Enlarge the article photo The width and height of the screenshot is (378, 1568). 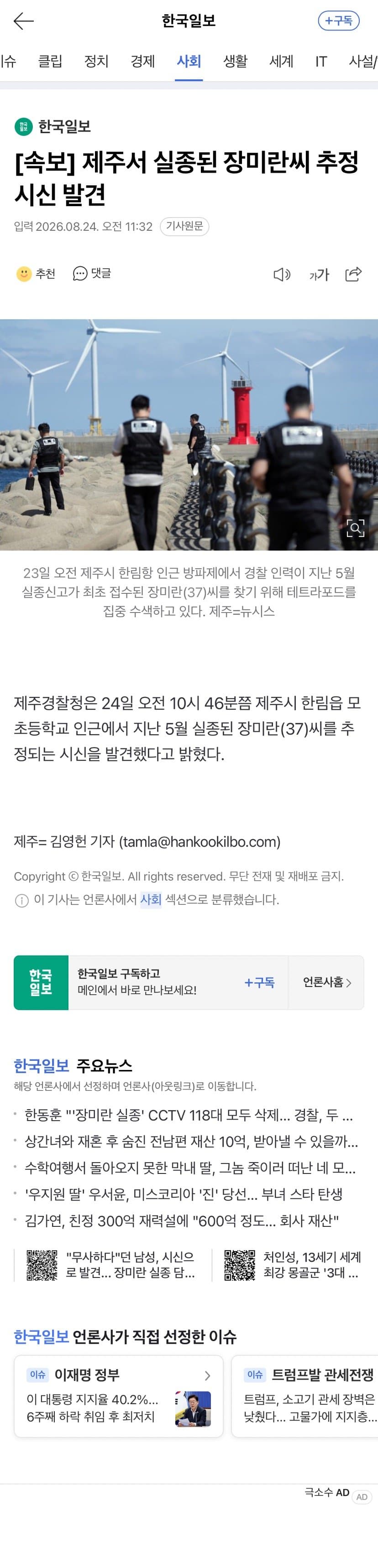(356, 528)
